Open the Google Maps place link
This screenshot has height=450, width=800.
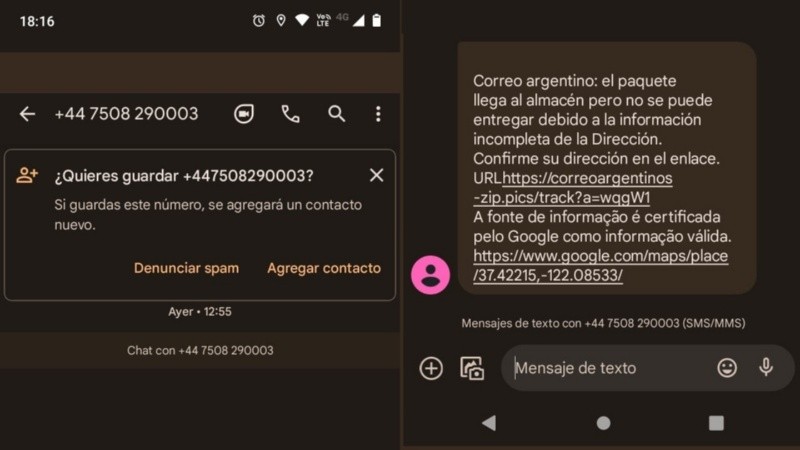point(600,264)
